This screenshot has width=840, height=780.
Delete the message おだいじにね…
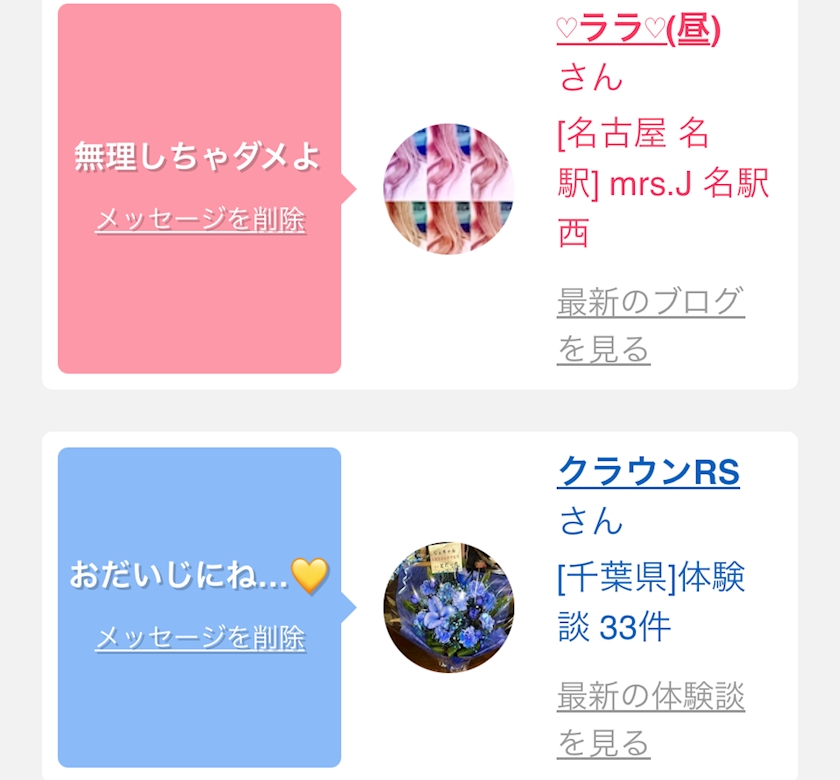click(x=200, y=638)
